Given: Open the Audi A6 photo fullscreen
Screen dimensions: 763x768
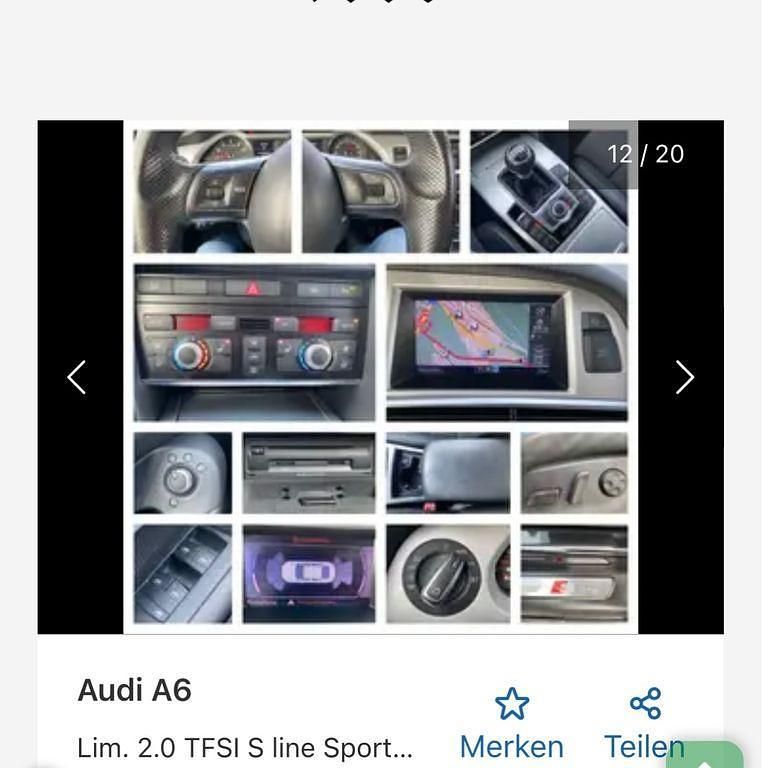Looking at the screenshot, I should click(x=380, y=377).
